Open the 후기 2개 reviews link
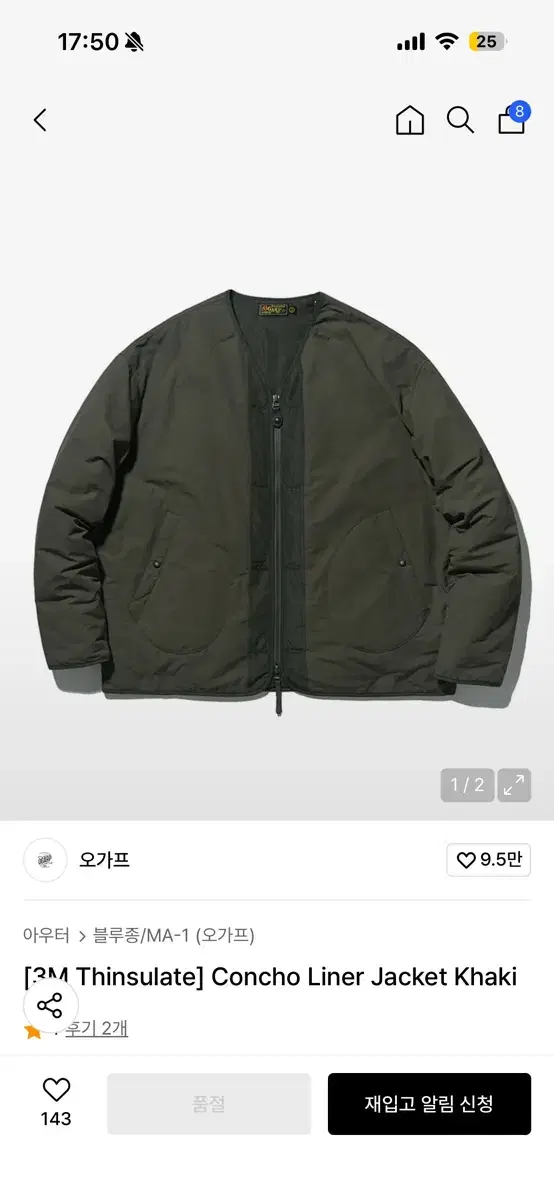Image resolution: width=554 pixels, height=1200 pixels. 97,1029
